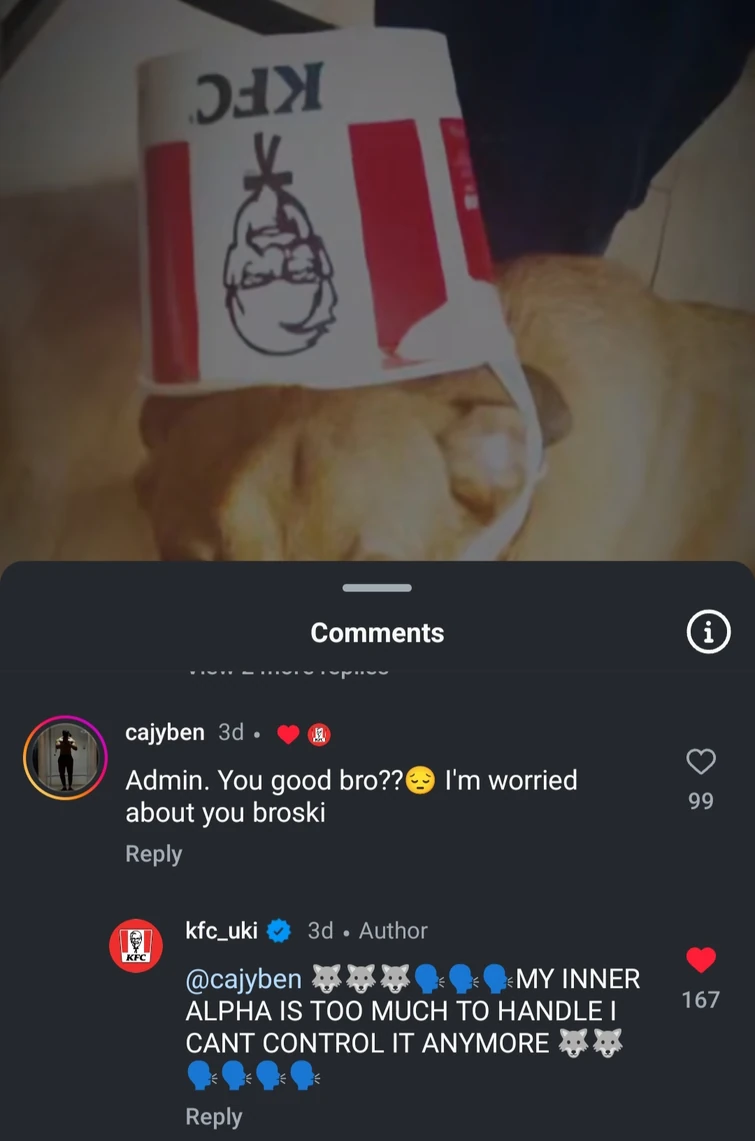Reply to kfc_uki's comment

pyautogui.click(x=213, y=1117)
